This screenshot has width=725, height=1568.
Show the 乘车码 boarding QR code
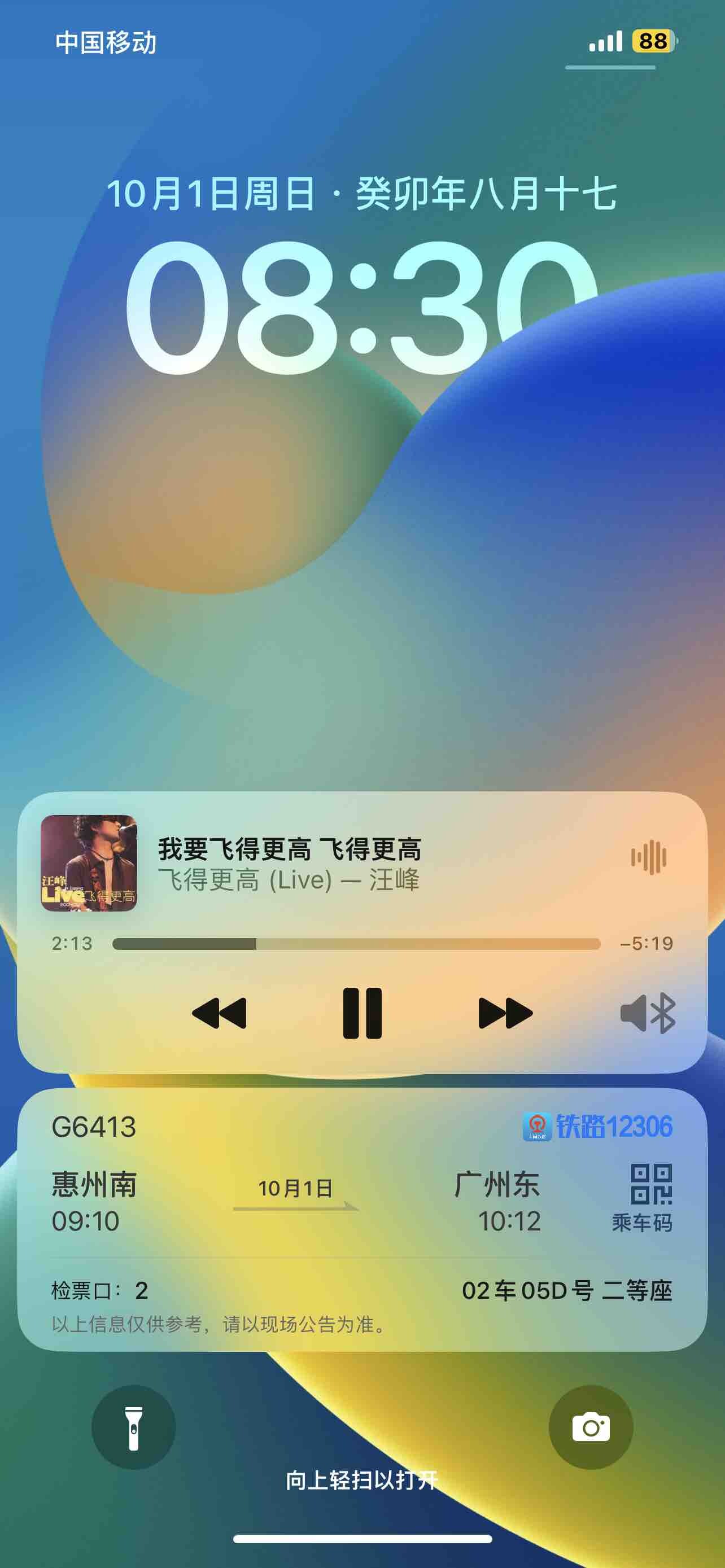point(649,1195)
